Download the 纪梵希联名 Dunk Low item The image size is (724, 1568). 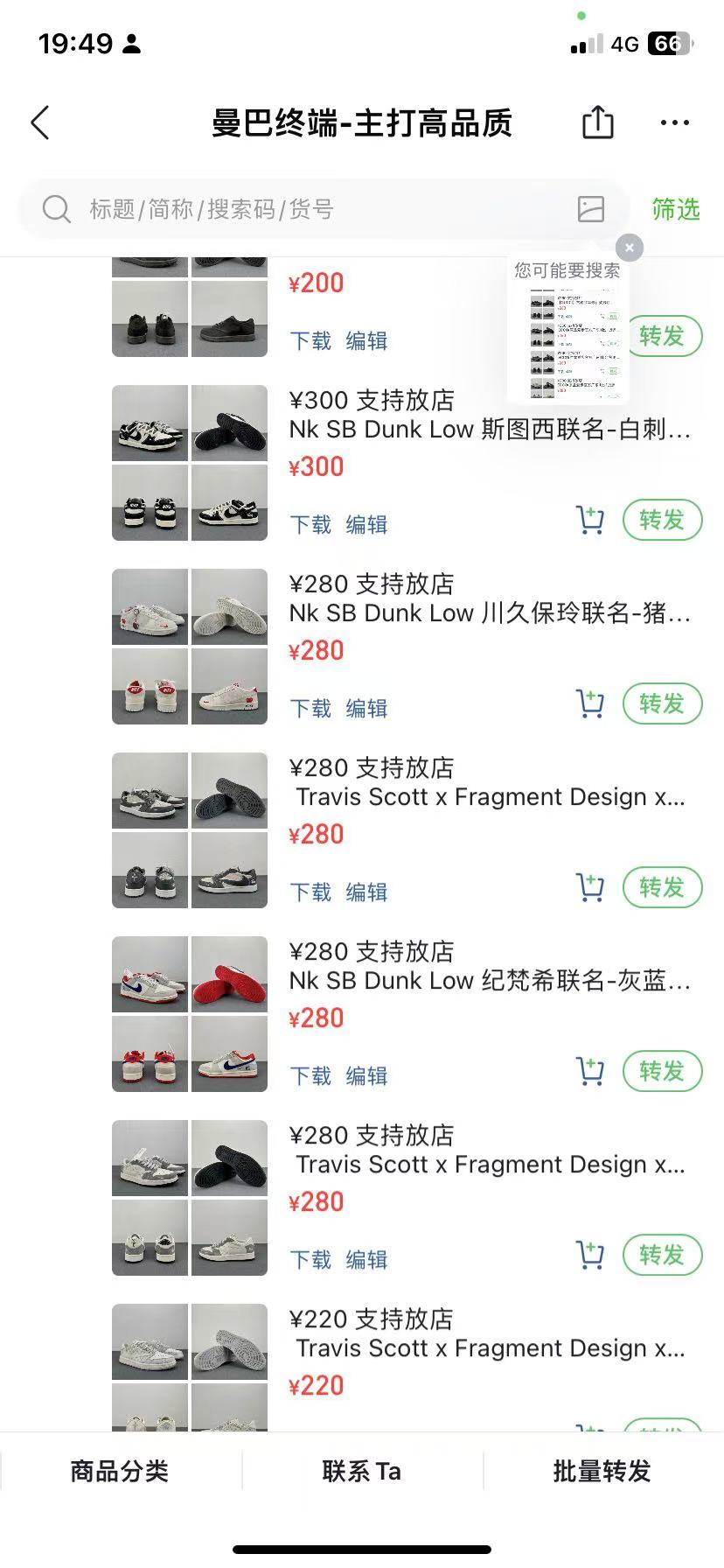click(x=310, y=1075)
